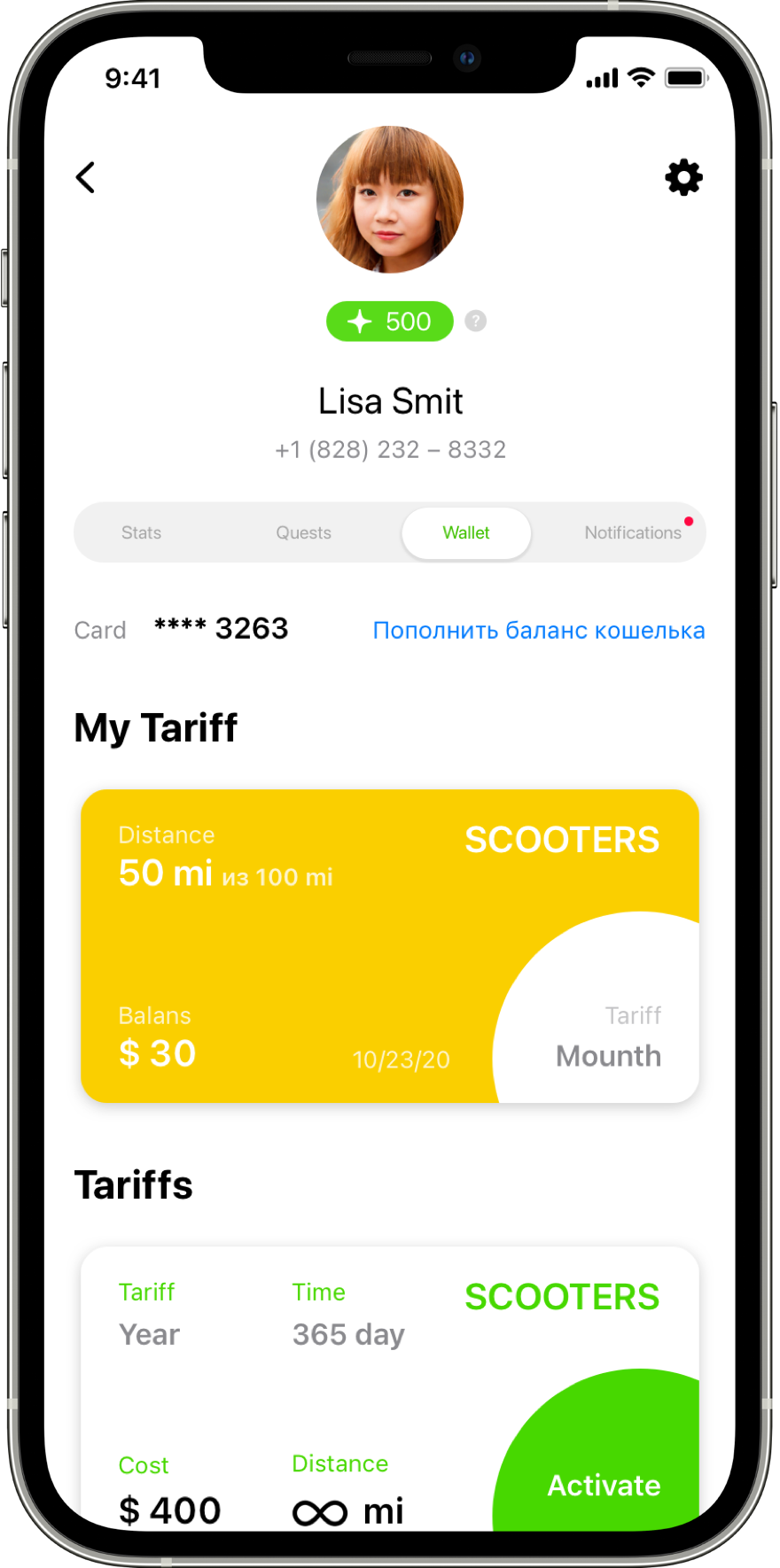This screenshot has width=780, height=1568.
Task: Switch to the Stats tab
Action: click(x=141, y=532)
